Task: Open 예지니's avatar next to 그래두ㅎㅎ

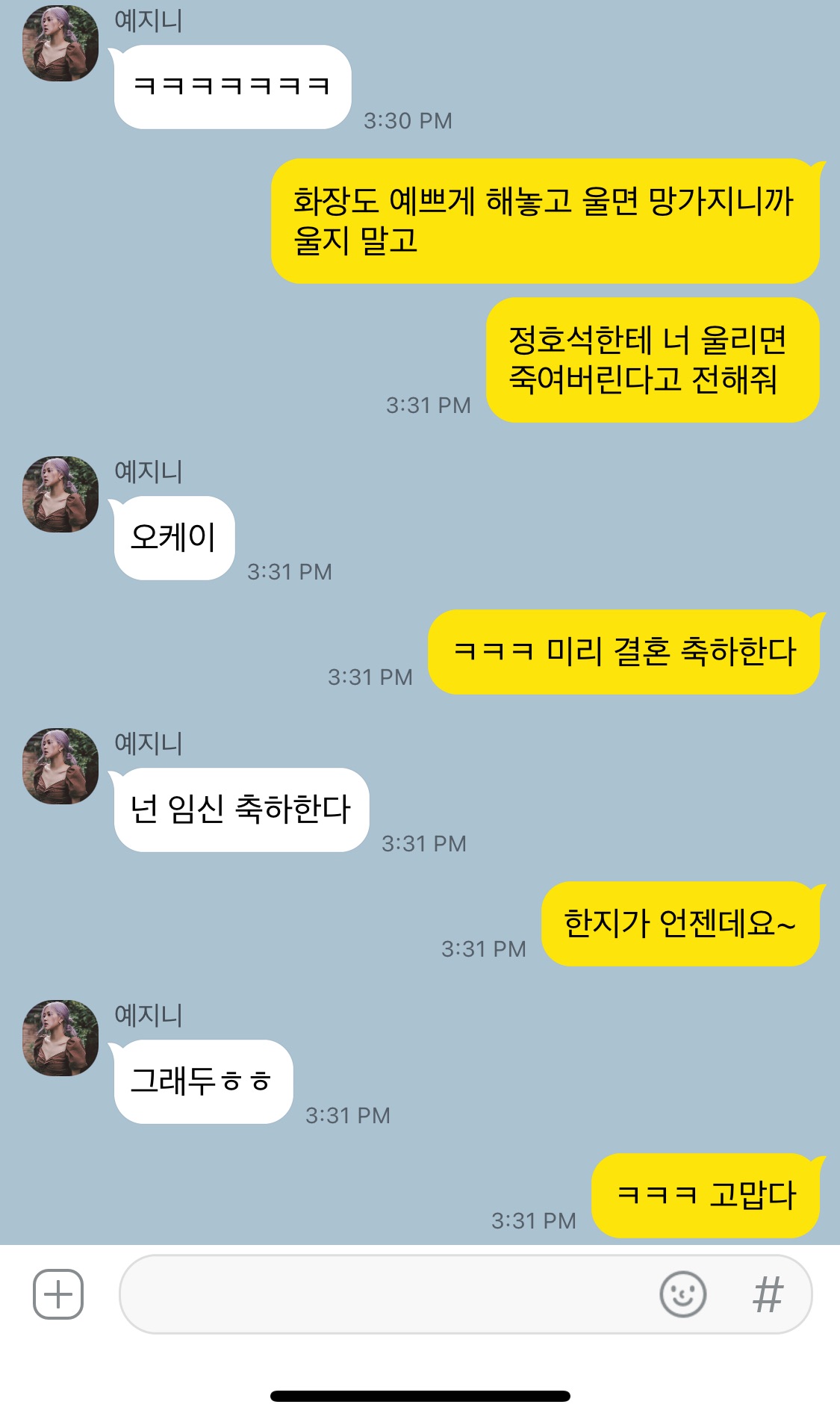Action: click(60, 1038)
